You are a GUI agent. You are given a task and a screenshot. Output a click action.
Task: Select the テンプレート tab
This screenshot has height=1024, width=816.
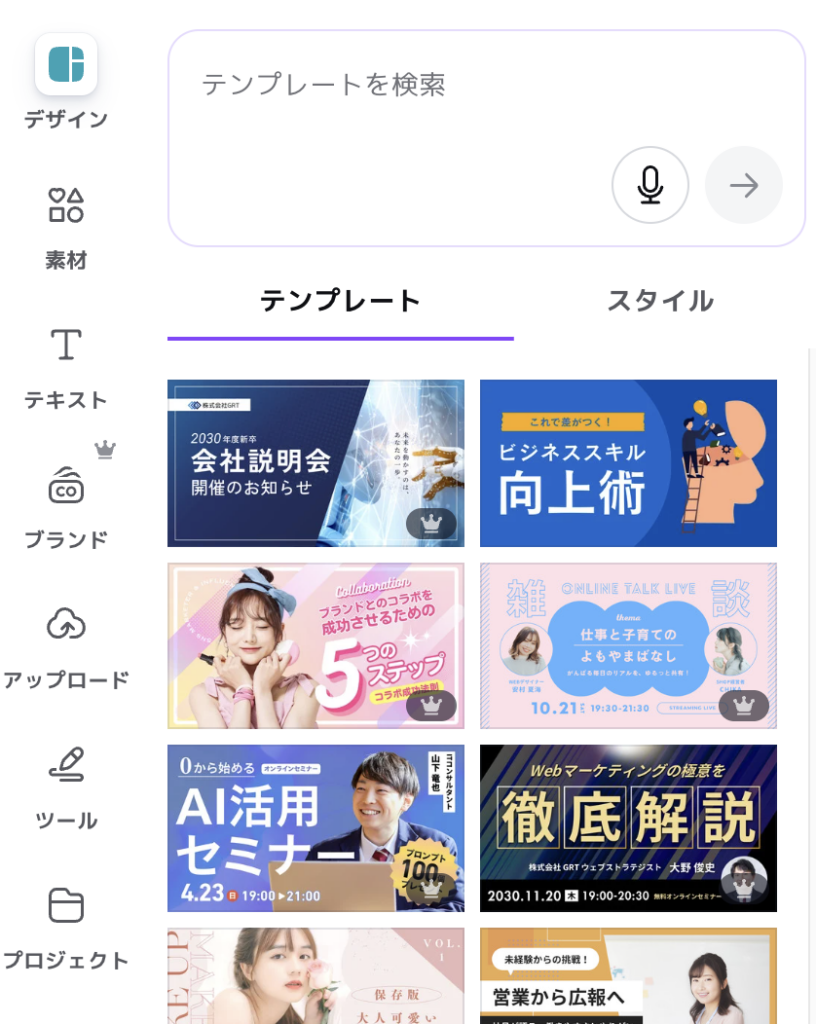pos(340,301)
